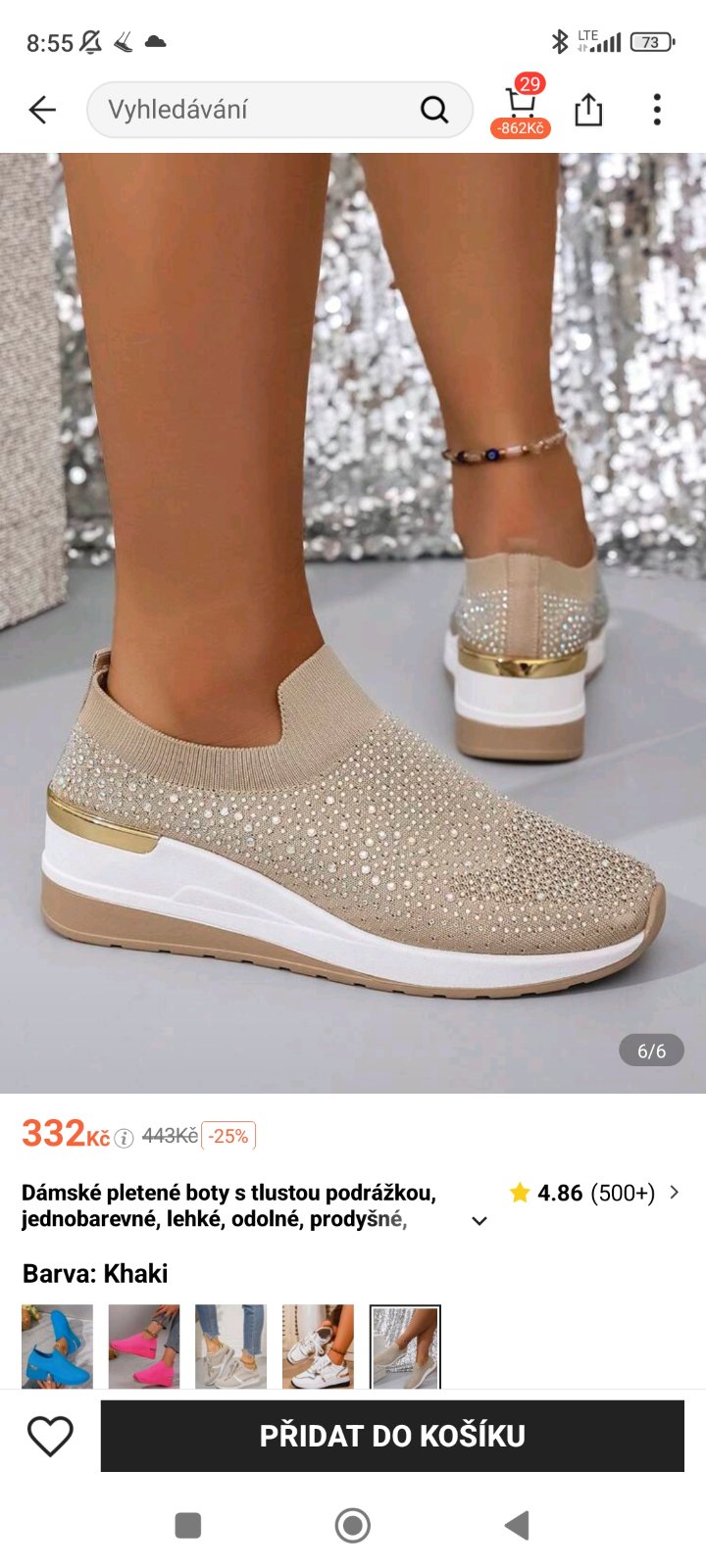This screenshot has height=1568, width=706.
Task: Choose the grey shoe color variant
Action: (x=231, y=1346)
